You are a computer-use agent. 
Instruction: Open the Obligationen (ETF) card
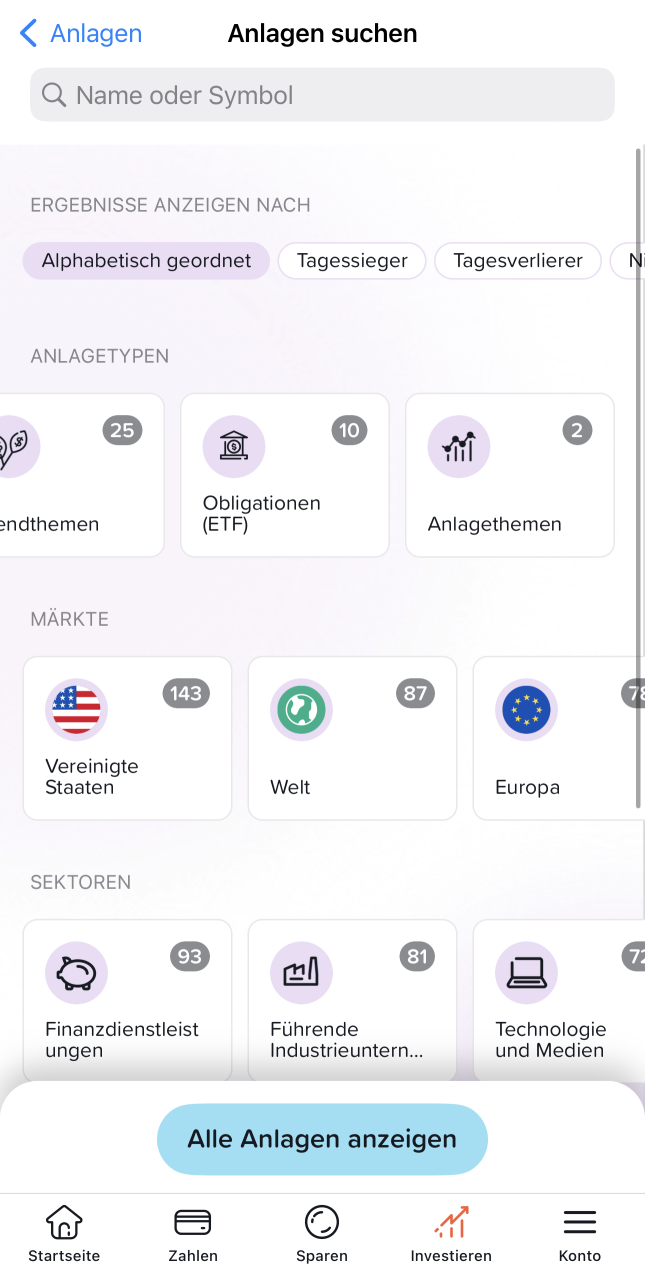point(285,475)
